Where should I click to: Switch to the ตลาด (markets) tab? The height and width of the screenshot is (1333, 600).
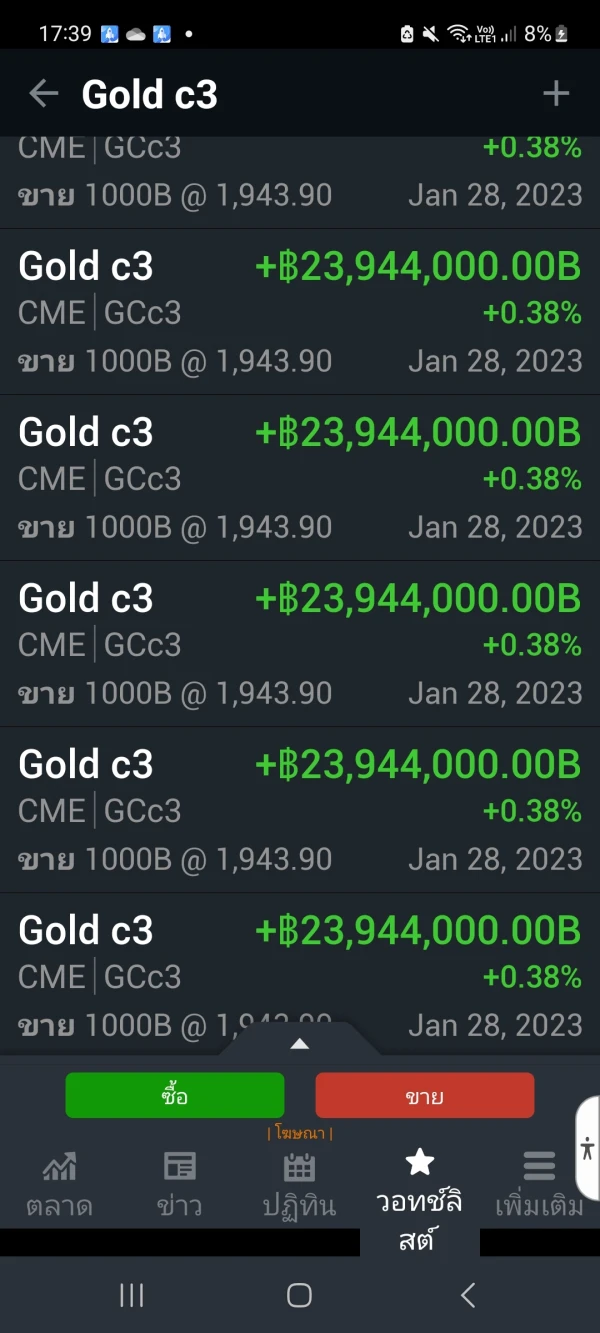point(59,1185)
